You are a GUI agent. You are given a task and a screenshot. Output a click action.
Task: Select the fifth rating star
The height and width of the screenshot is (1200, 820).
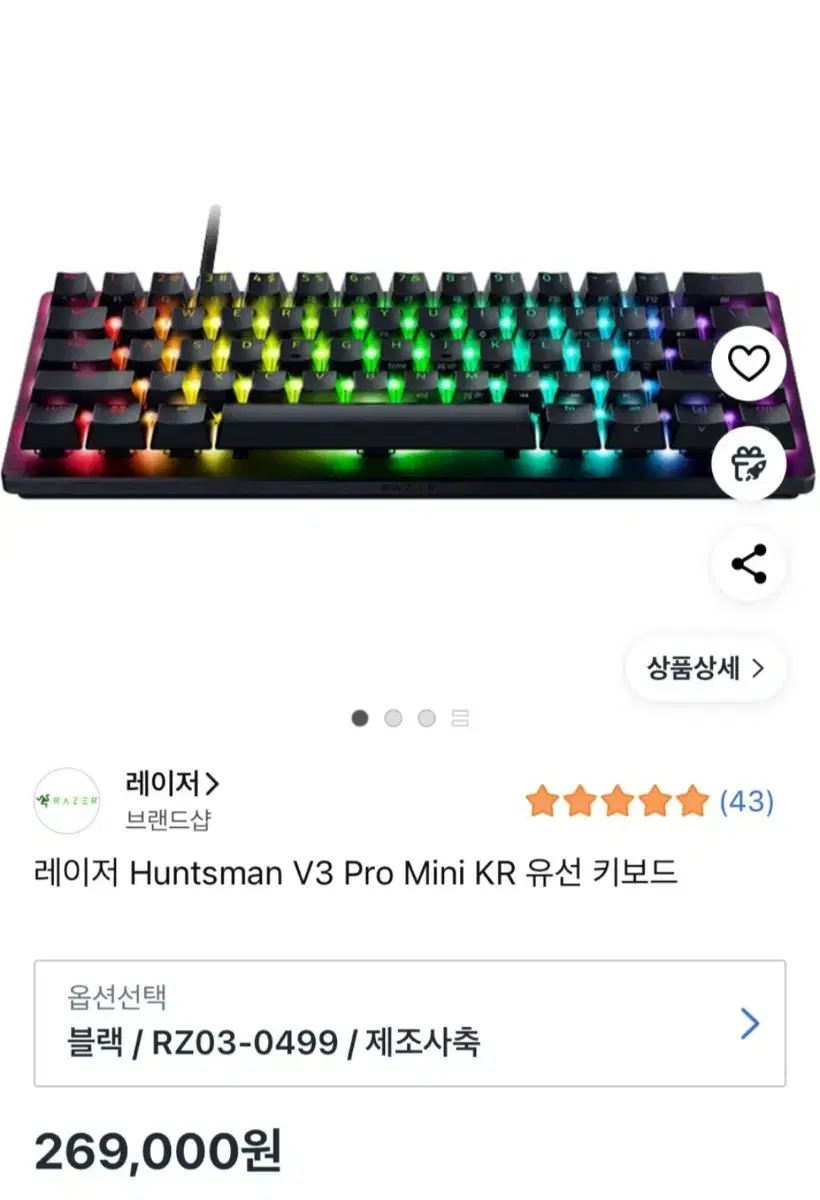[x=691, y=800]
